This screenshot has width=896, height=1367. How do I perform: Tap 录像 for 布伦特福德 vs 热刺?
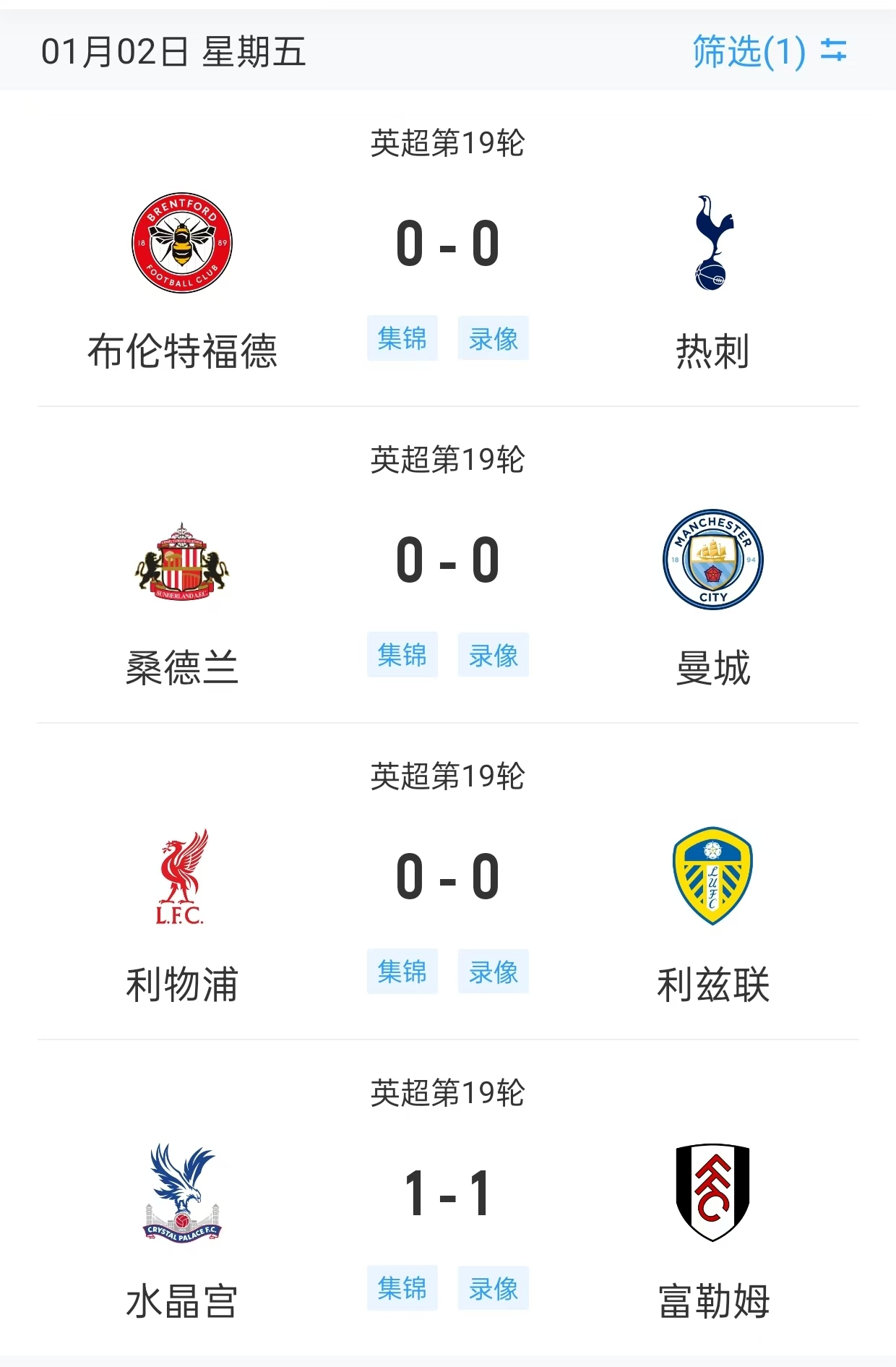point(494,338)
